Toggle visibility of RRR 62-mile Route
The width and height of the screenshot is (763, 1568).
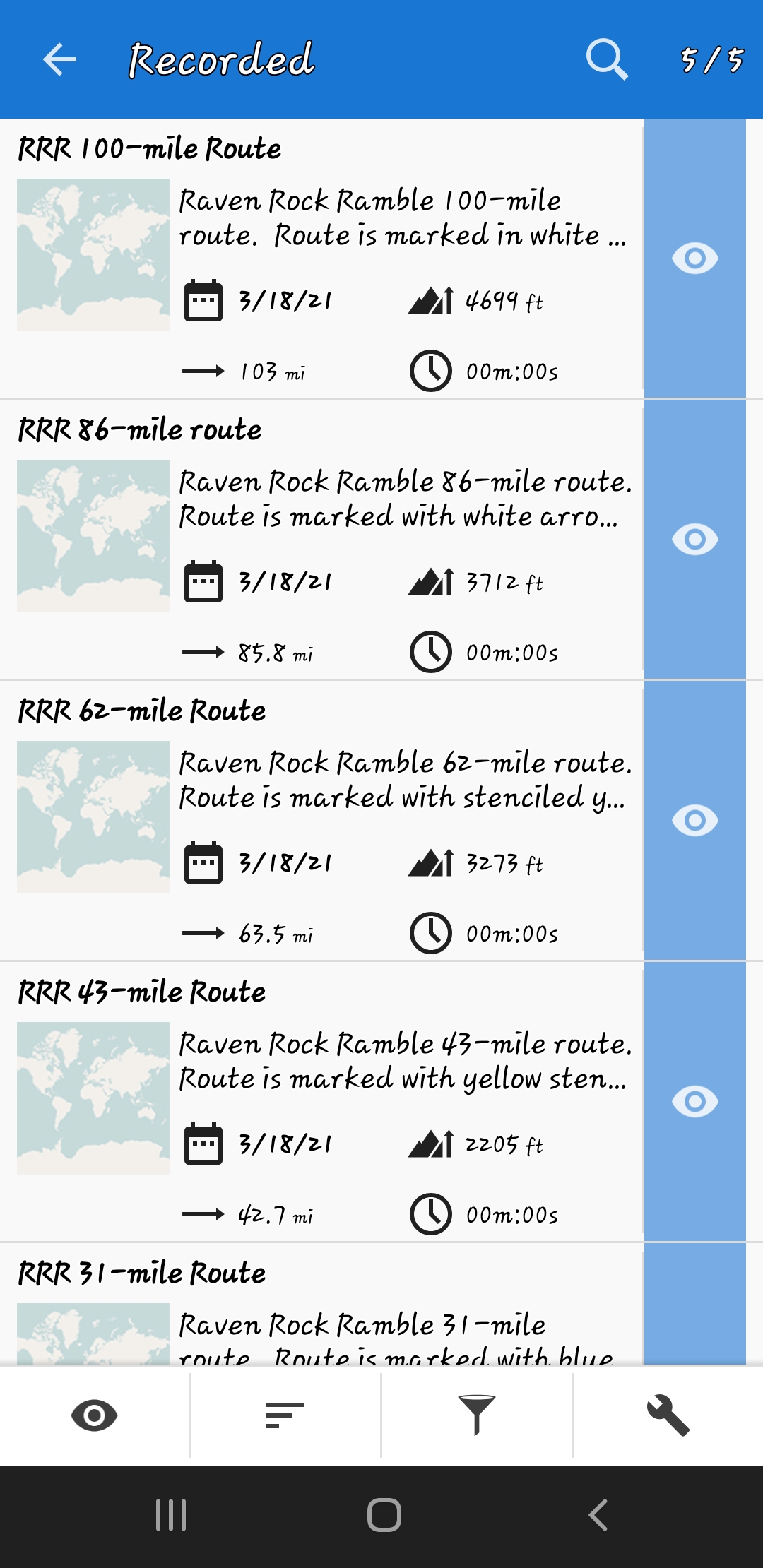pyautogui.click(x=694, y=820)
